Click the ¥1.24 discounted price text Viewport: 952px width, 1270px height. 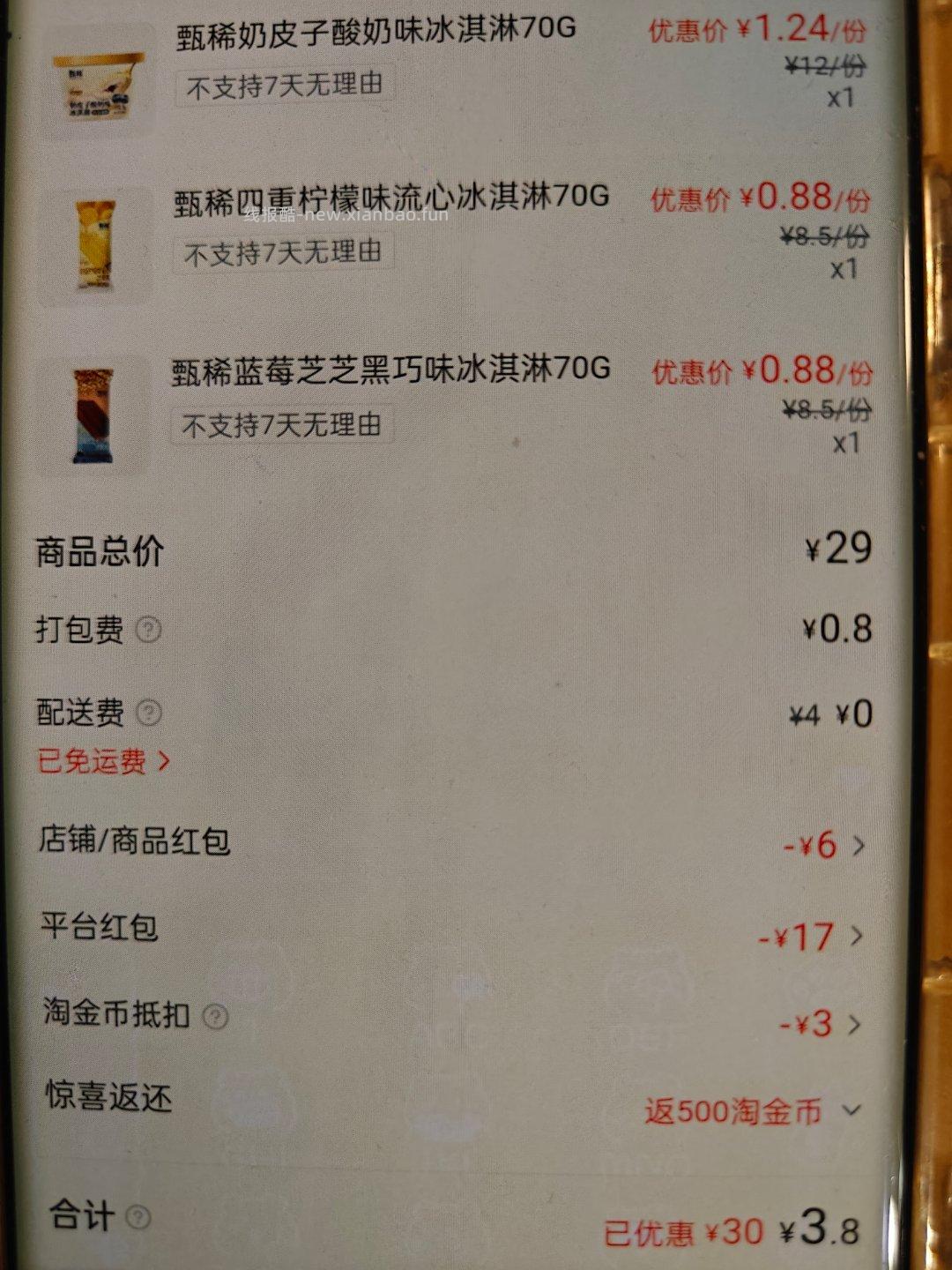pos(789,31)
